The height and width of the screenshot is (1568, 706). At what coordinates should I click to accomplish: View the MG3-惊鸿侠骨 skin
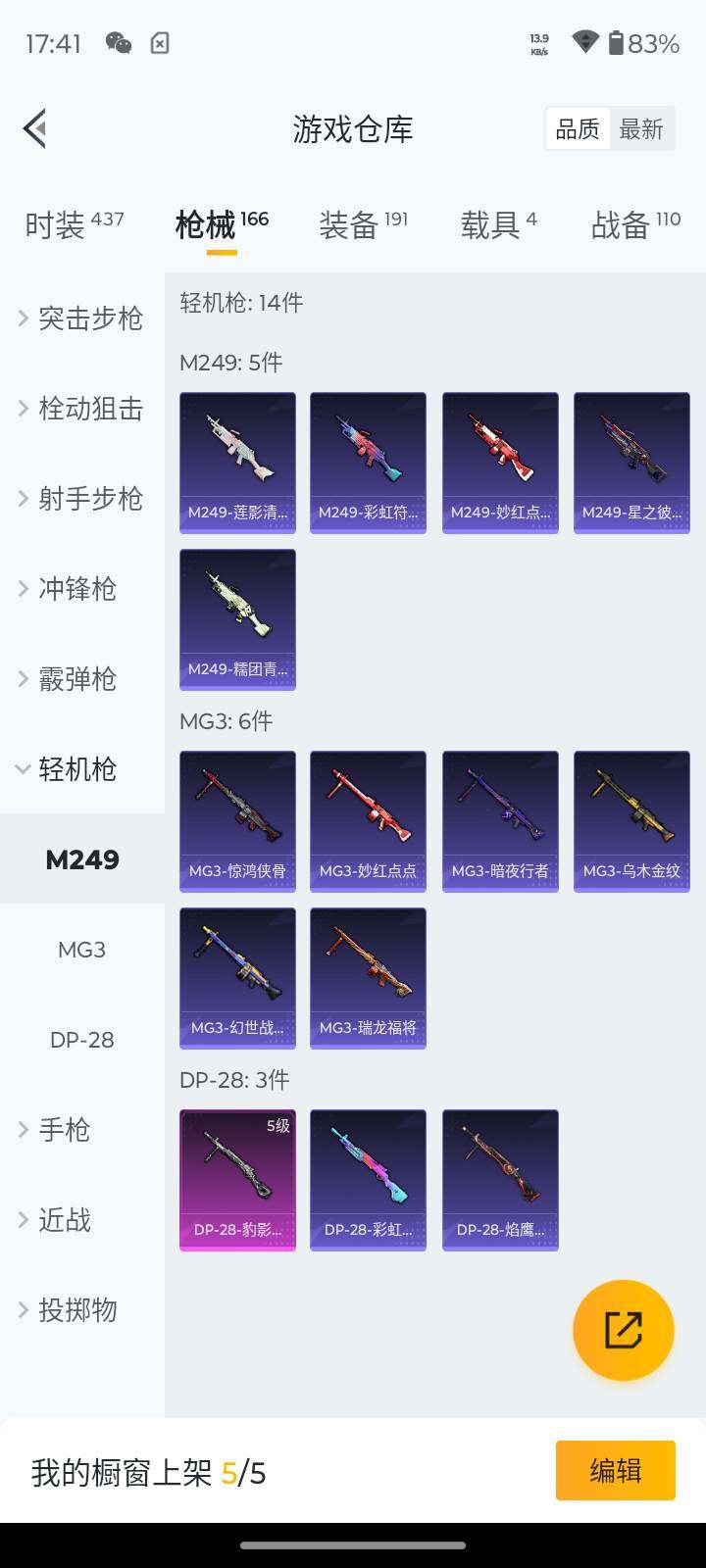[237, 821]
